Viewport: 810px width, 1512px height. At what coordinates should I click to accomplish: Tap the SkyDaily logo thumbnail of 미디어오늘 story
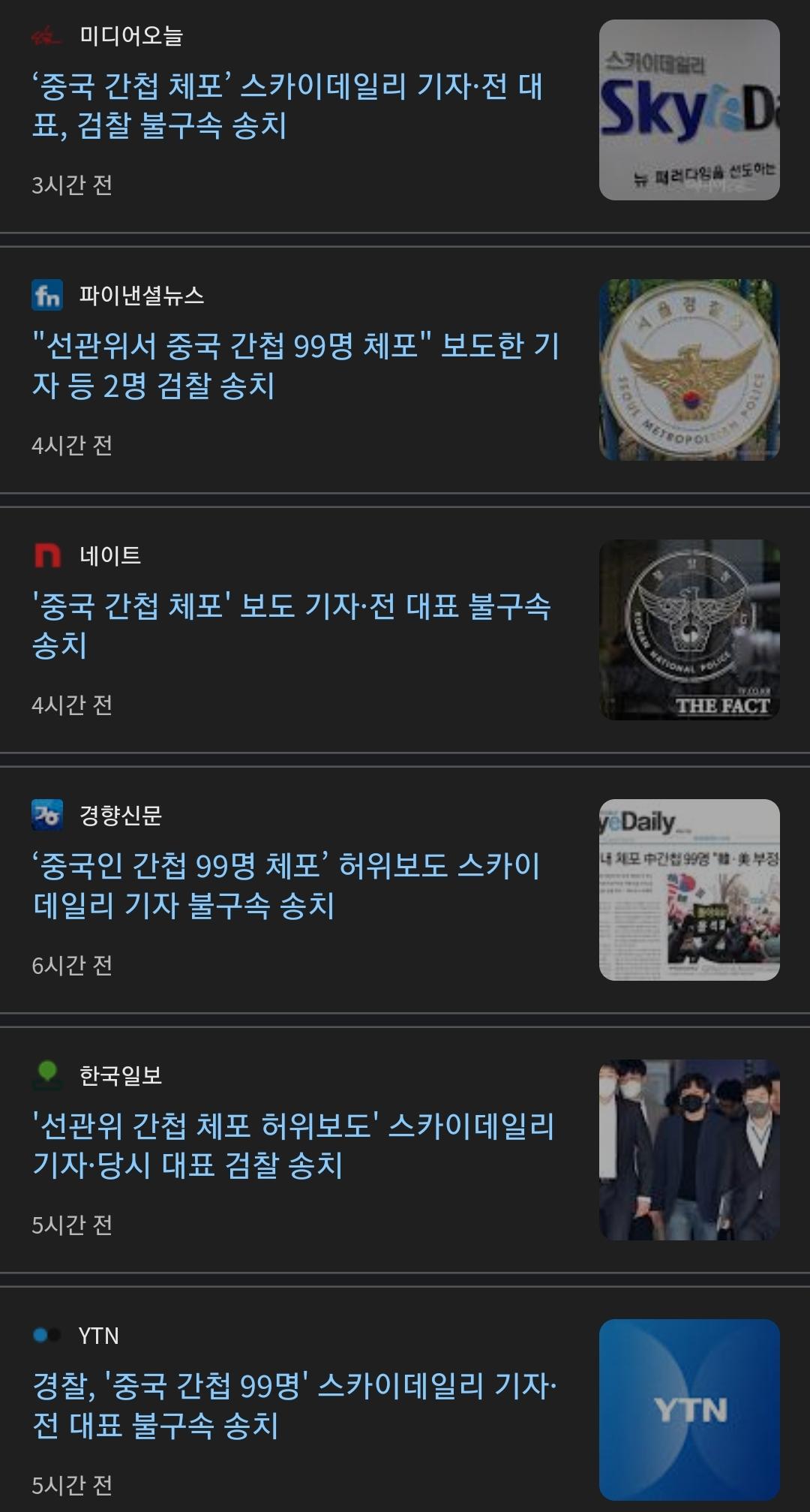(x=689, y=110)
